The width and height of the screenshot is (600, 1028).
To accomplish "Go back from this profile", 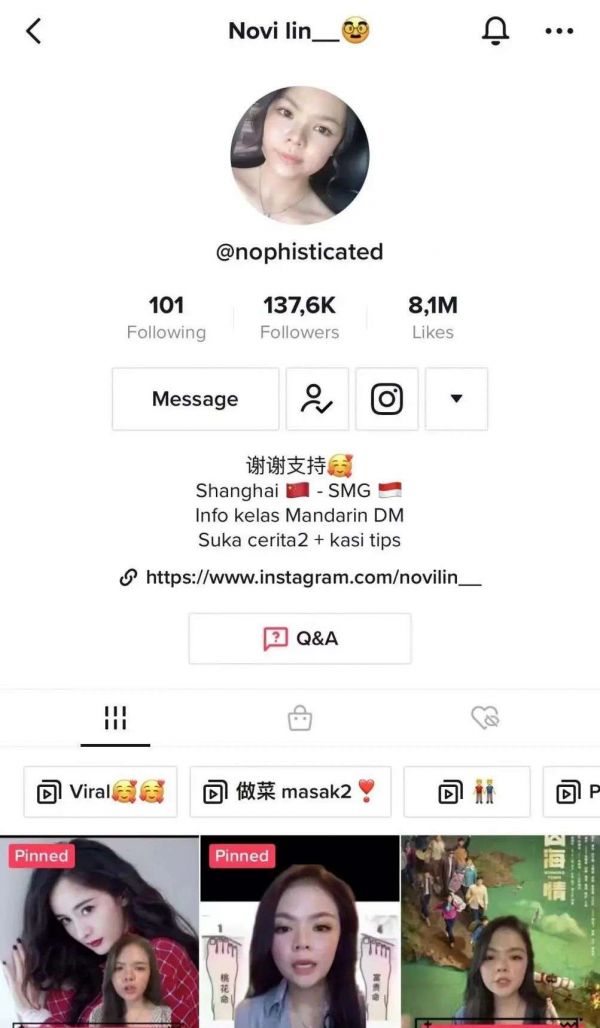I will [34, 31].
